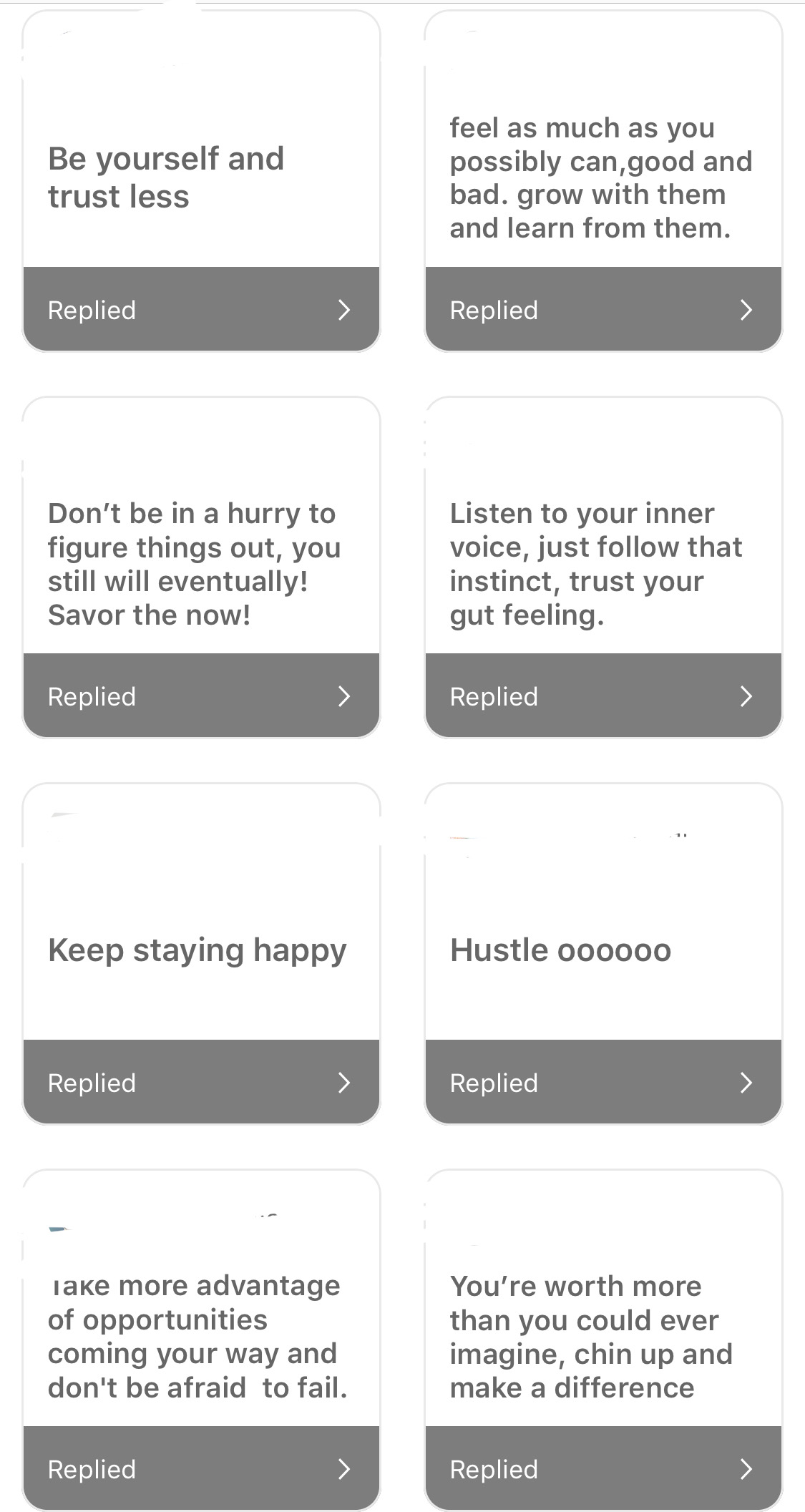Open Replied under 'feel as much as you possibly can'
This screenshot has height=1512, width=805.
tap(603, 310)
